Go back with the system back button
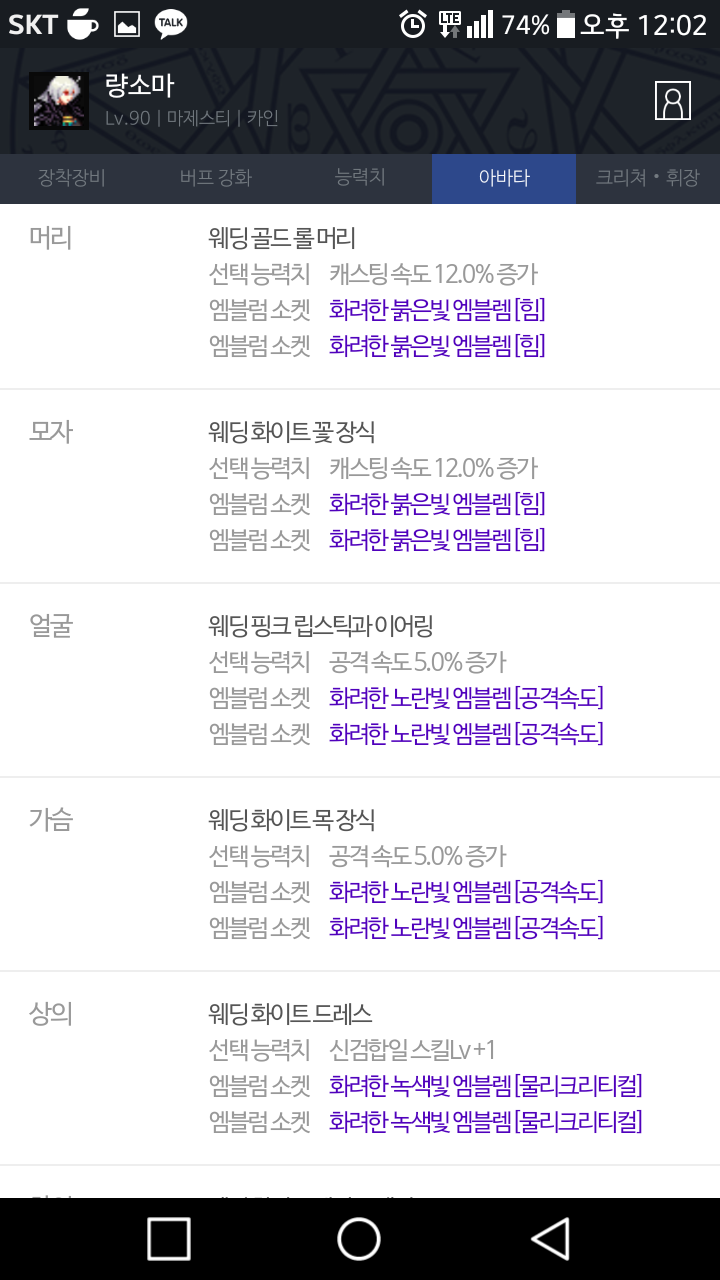Image resolution: width=720 pixels, height=1280 pixels. point(550,1239)
